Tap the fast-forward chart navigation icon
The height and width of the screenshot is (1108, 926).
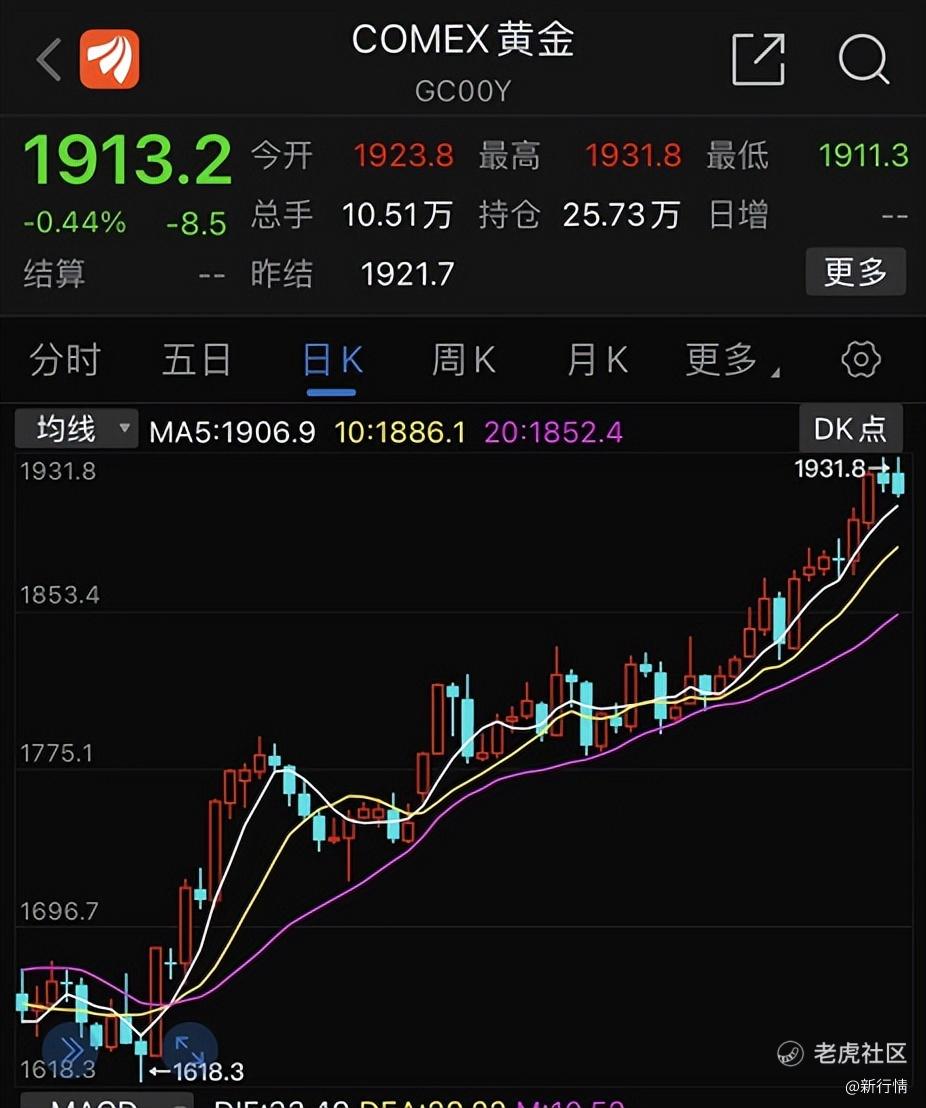[69, 1048]
